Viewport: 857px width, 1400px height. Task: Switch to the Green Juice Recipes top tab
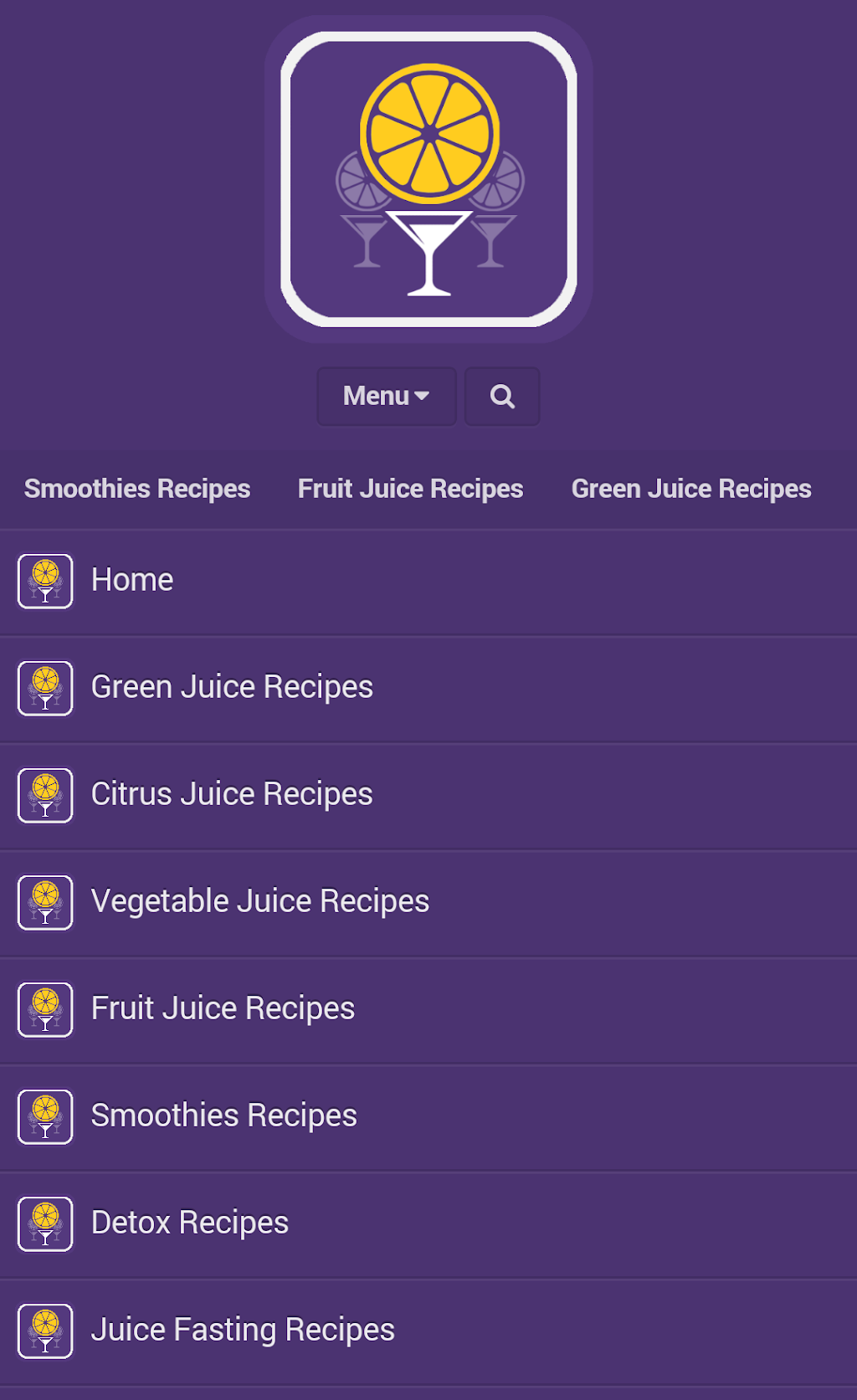pyautogui.click(x=691, y=489)
